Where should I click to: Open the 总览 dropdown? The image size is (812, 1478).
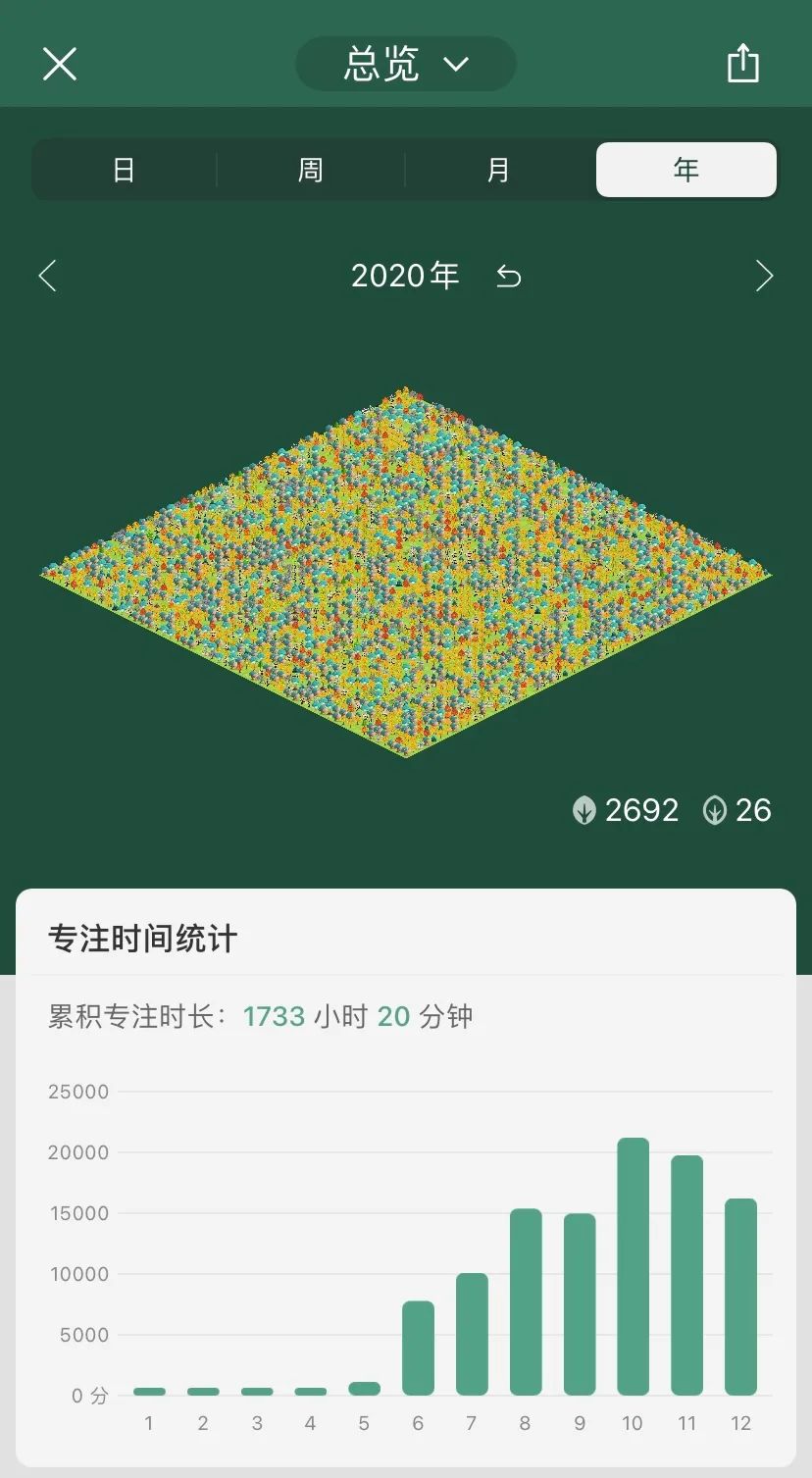[406, 65]
